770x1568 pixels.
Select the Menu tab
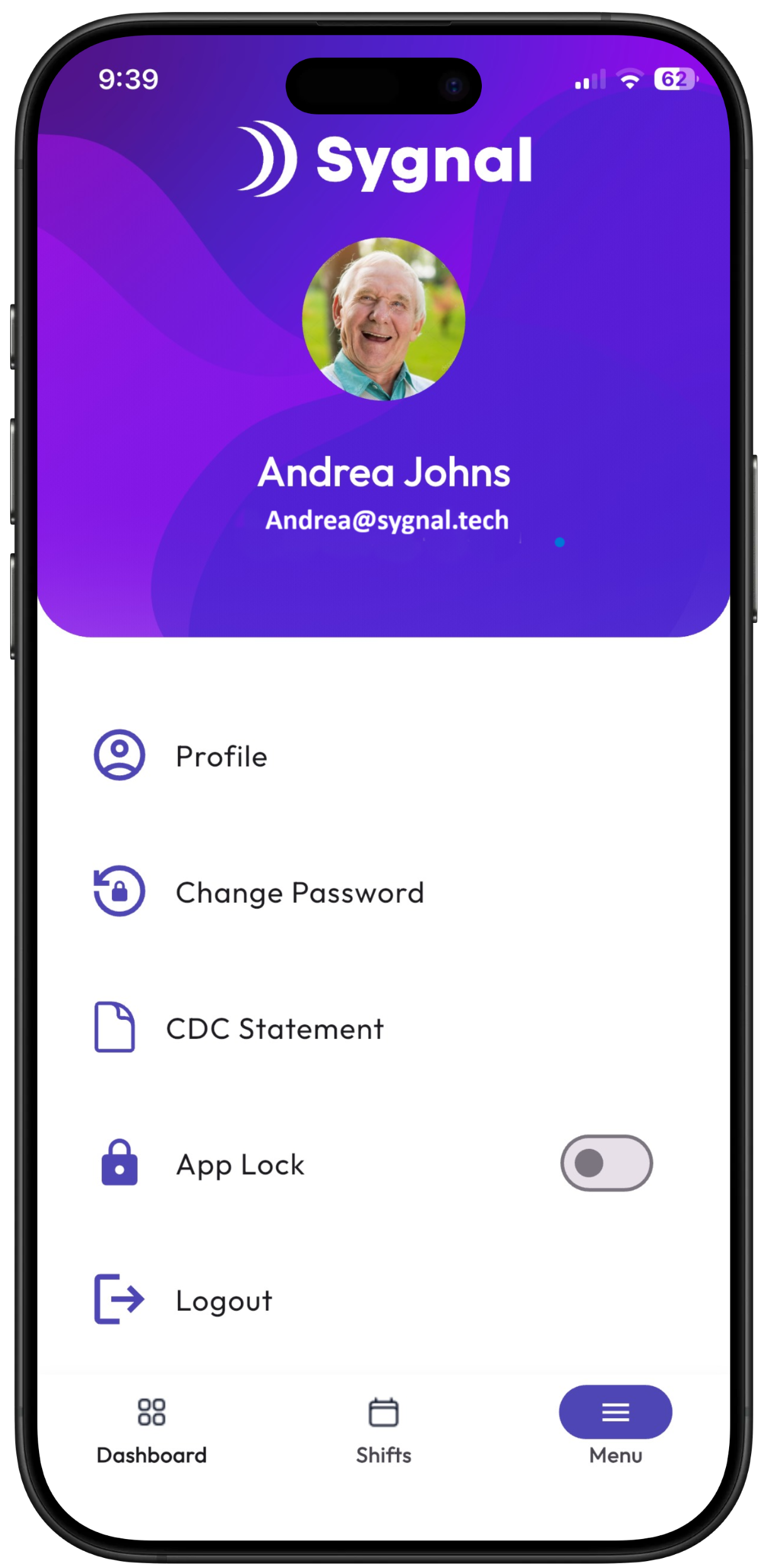click(615, 1423)
